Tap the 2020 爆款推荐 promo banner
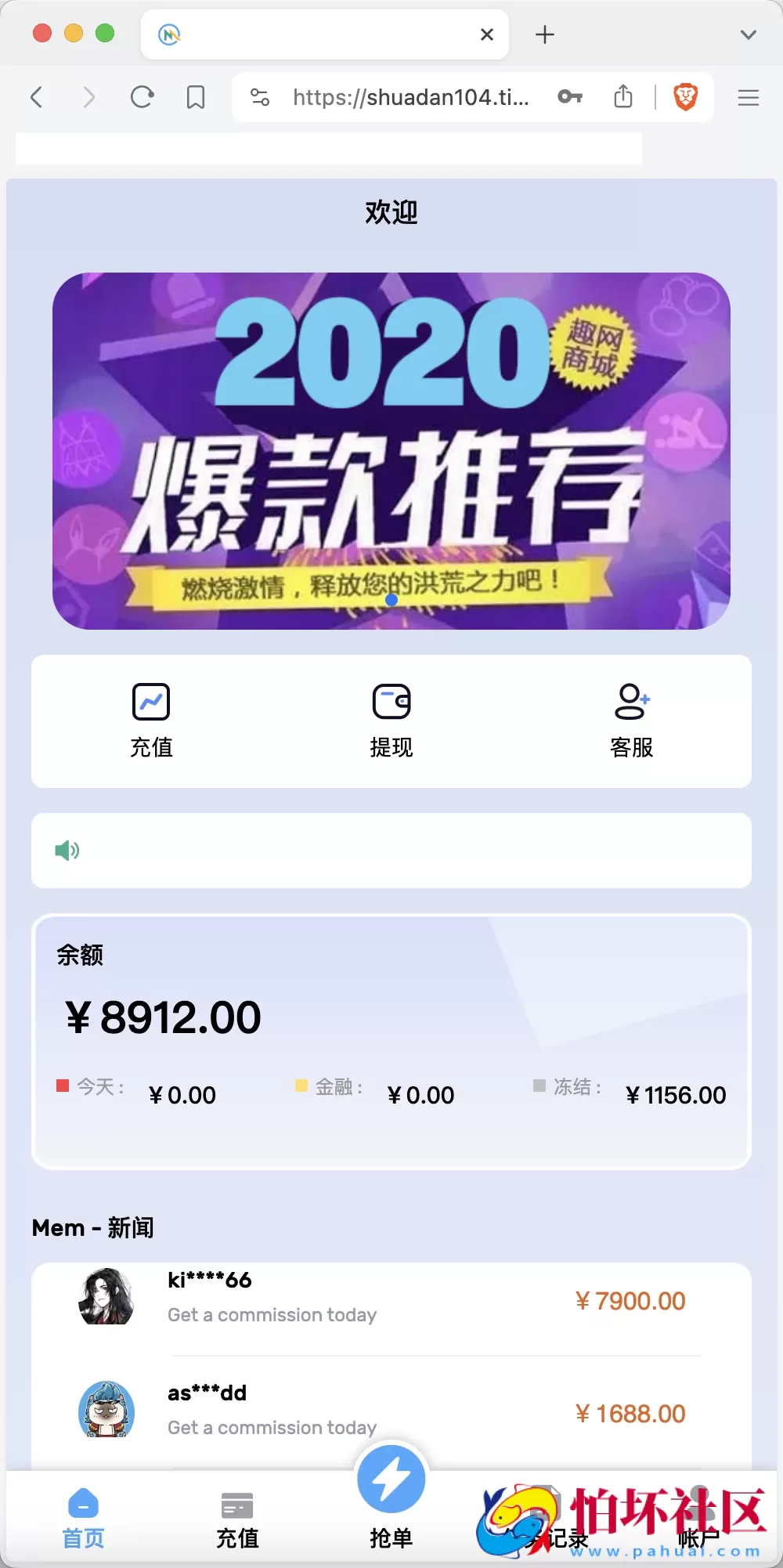783x1568 pixels. pos(391,449)
